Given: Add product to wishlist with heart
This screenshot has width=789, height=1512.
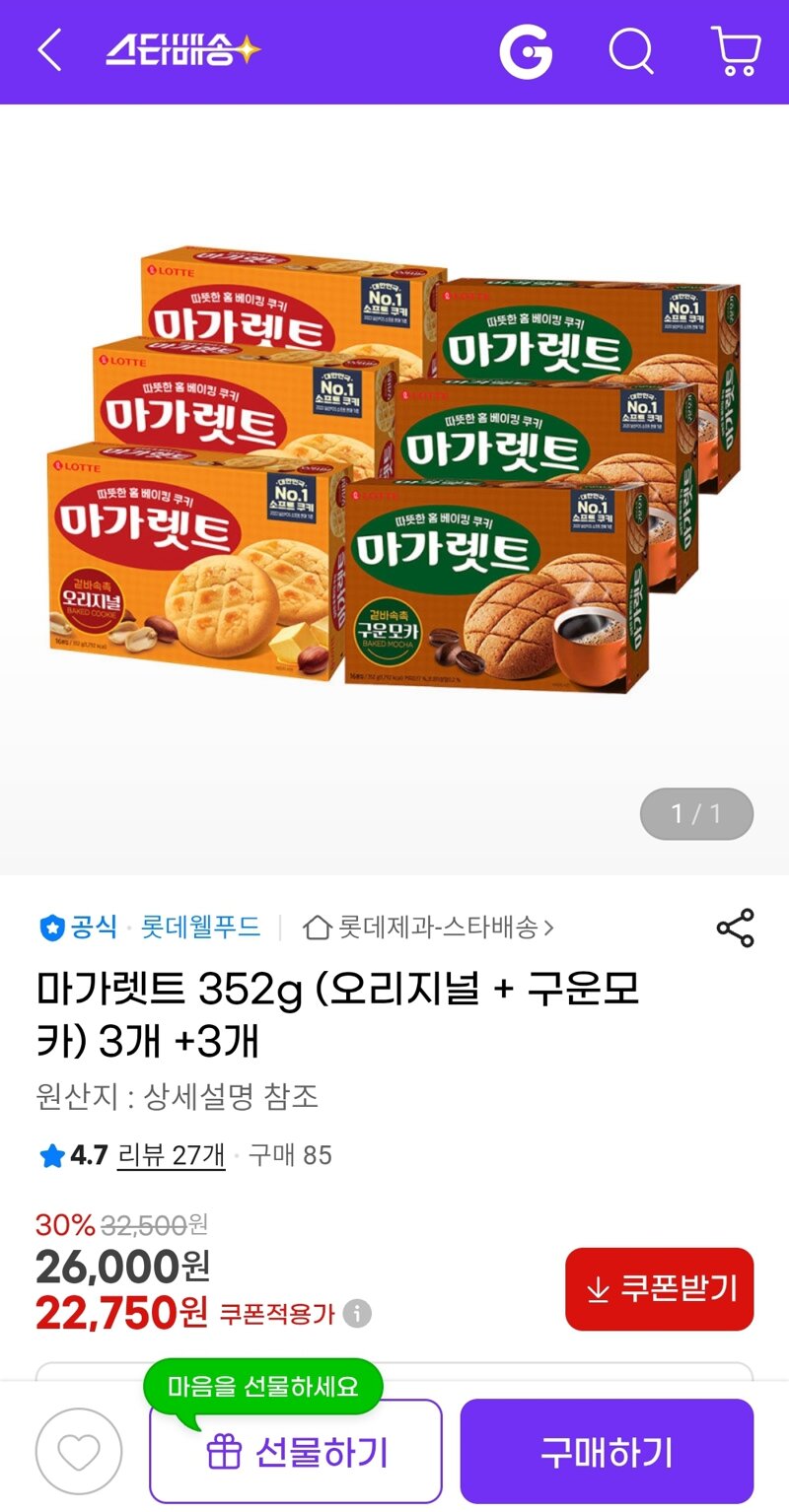Looking at the screenshot, I should pyautogui.click(x=79, y=1452).
